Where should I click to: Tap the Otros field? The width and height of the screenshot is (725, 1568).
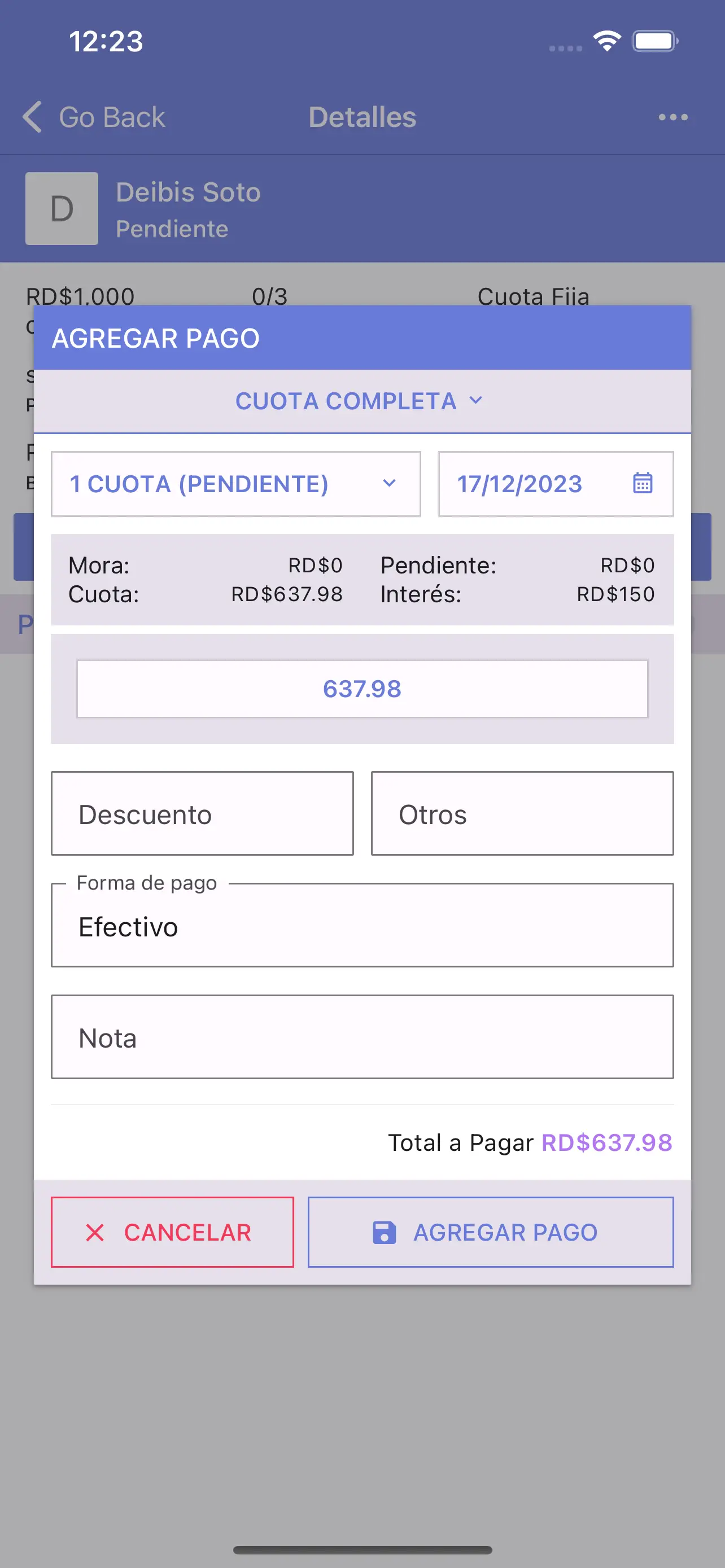tap(522, 813)
